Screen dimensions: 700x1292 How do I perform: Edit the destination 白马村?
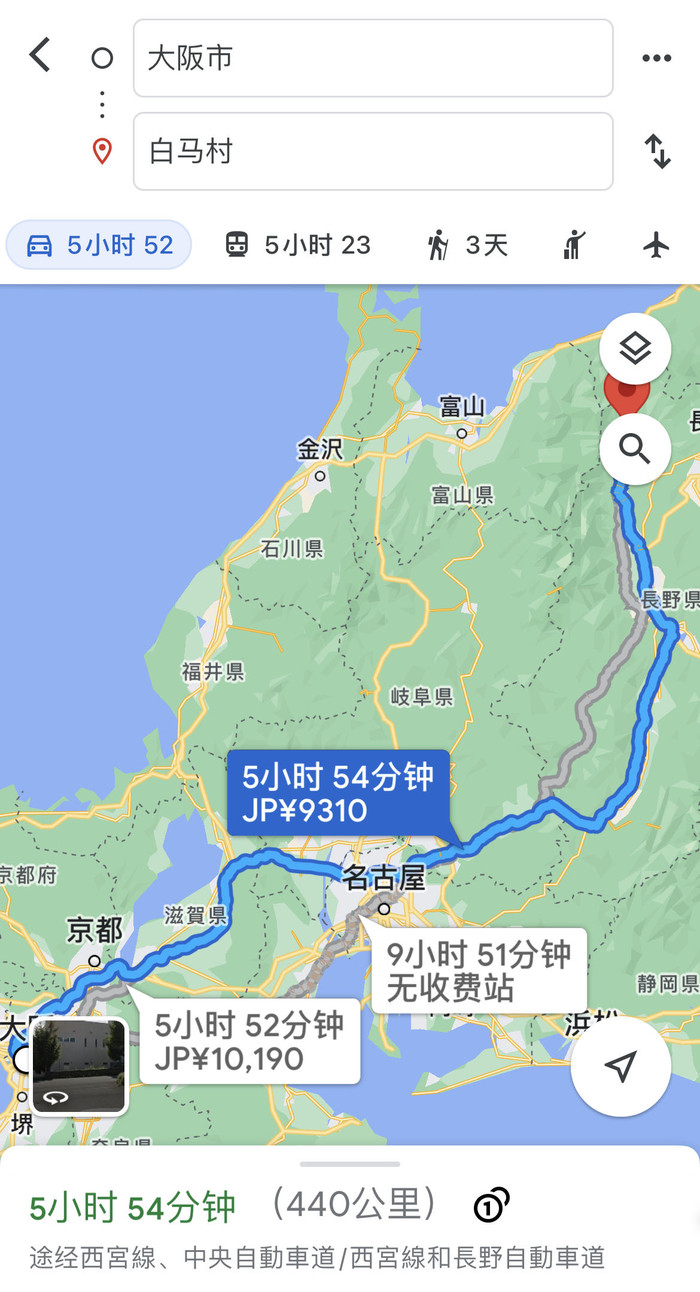(x=372, y=151)
